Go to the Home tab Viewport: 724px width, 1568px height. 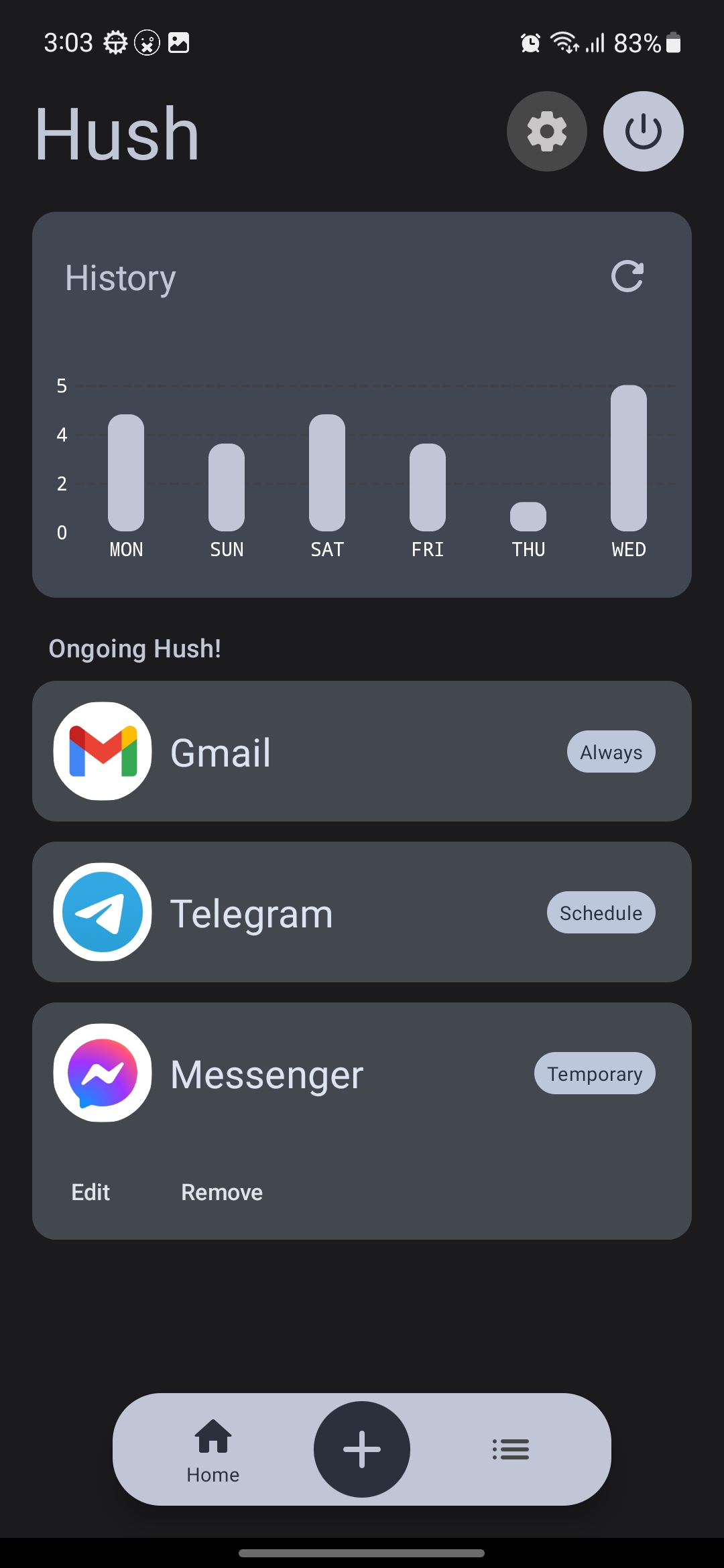213,1450
